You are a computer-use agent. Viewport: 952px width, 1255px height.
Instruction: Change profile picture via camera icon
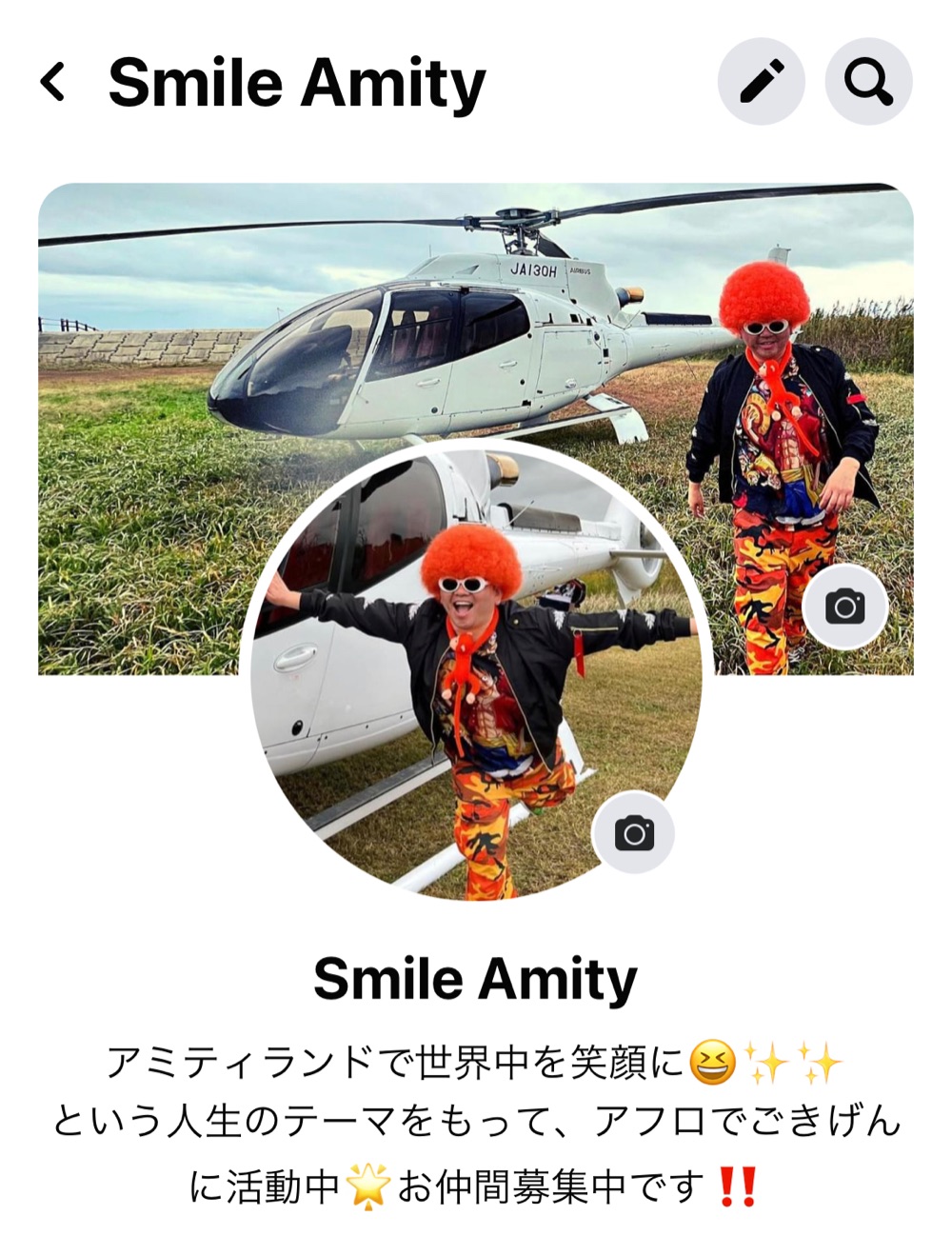[x=634, y=833]
